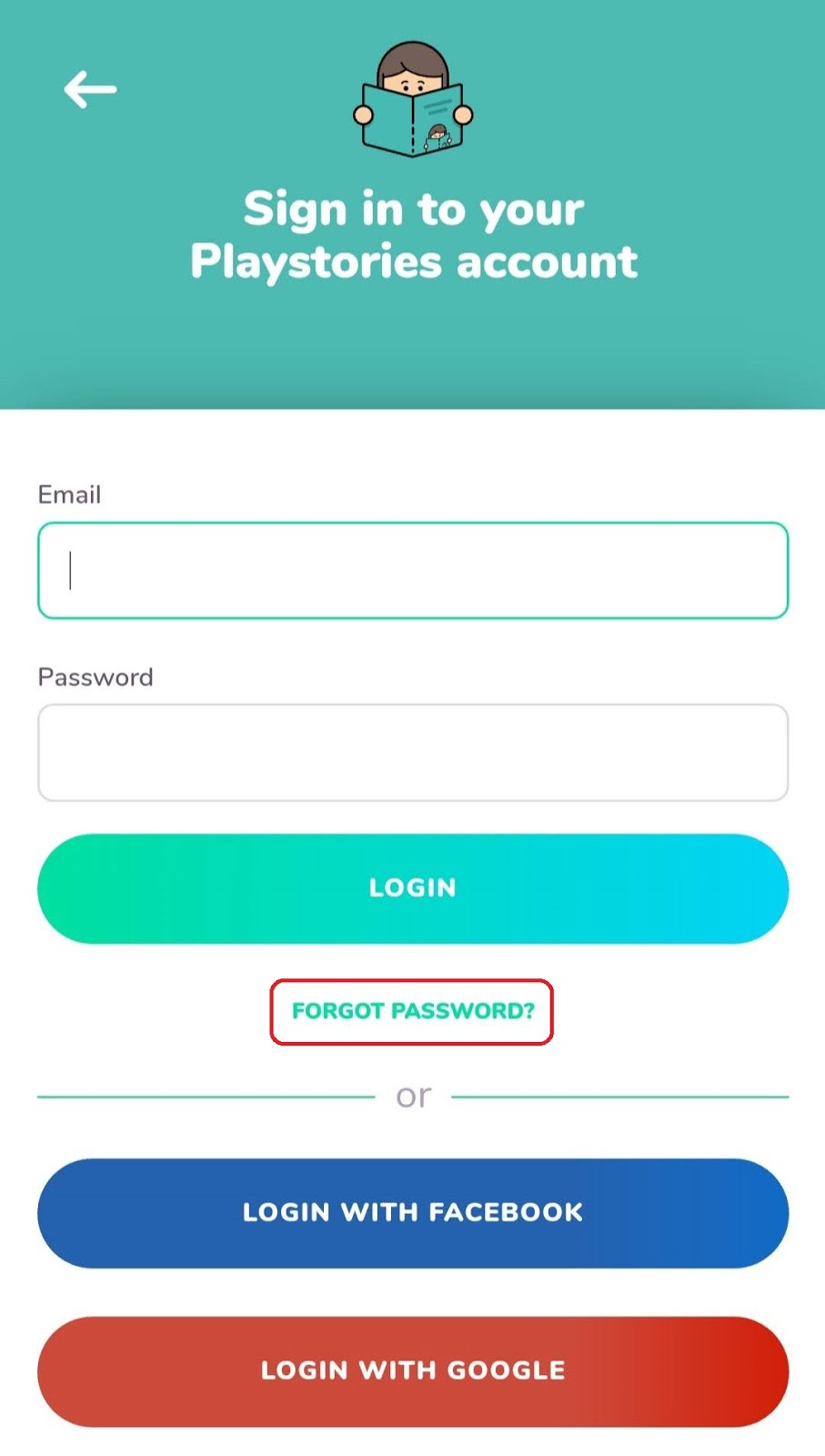Go back using the white arrow
Image resolution: width=825 pixels, height=1456 pixels.
coord(90,89)
